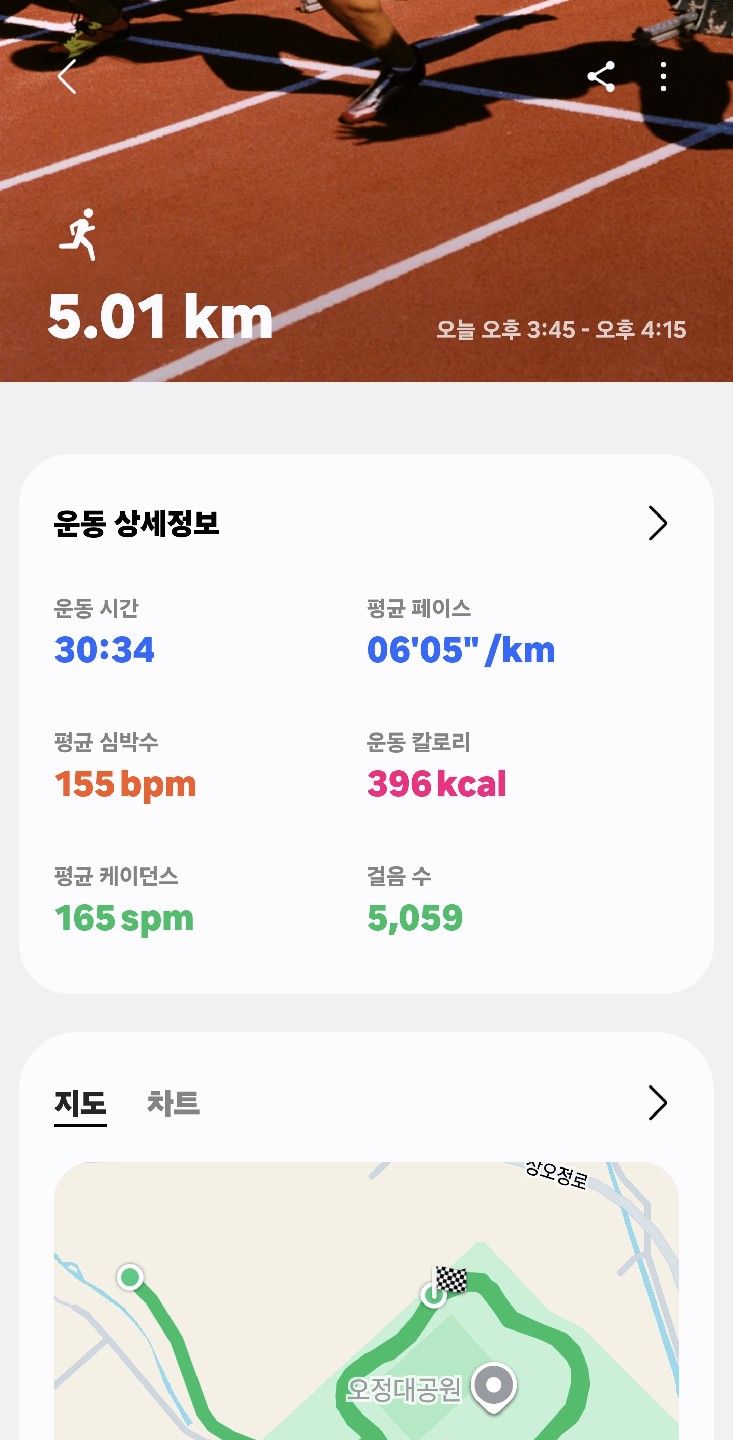Expand 운동 상세정보 with the chevron arrow
This screenshot has height=1440, width=733.
click(657, 523)
